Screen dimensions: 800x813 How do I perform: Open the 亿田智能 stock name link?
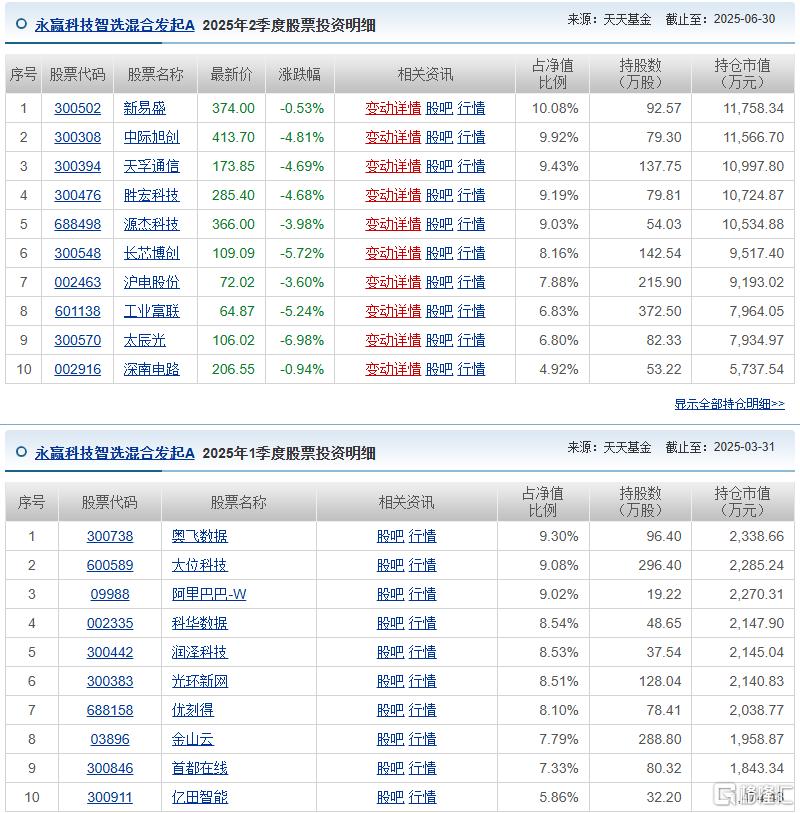tap(199, 797)
